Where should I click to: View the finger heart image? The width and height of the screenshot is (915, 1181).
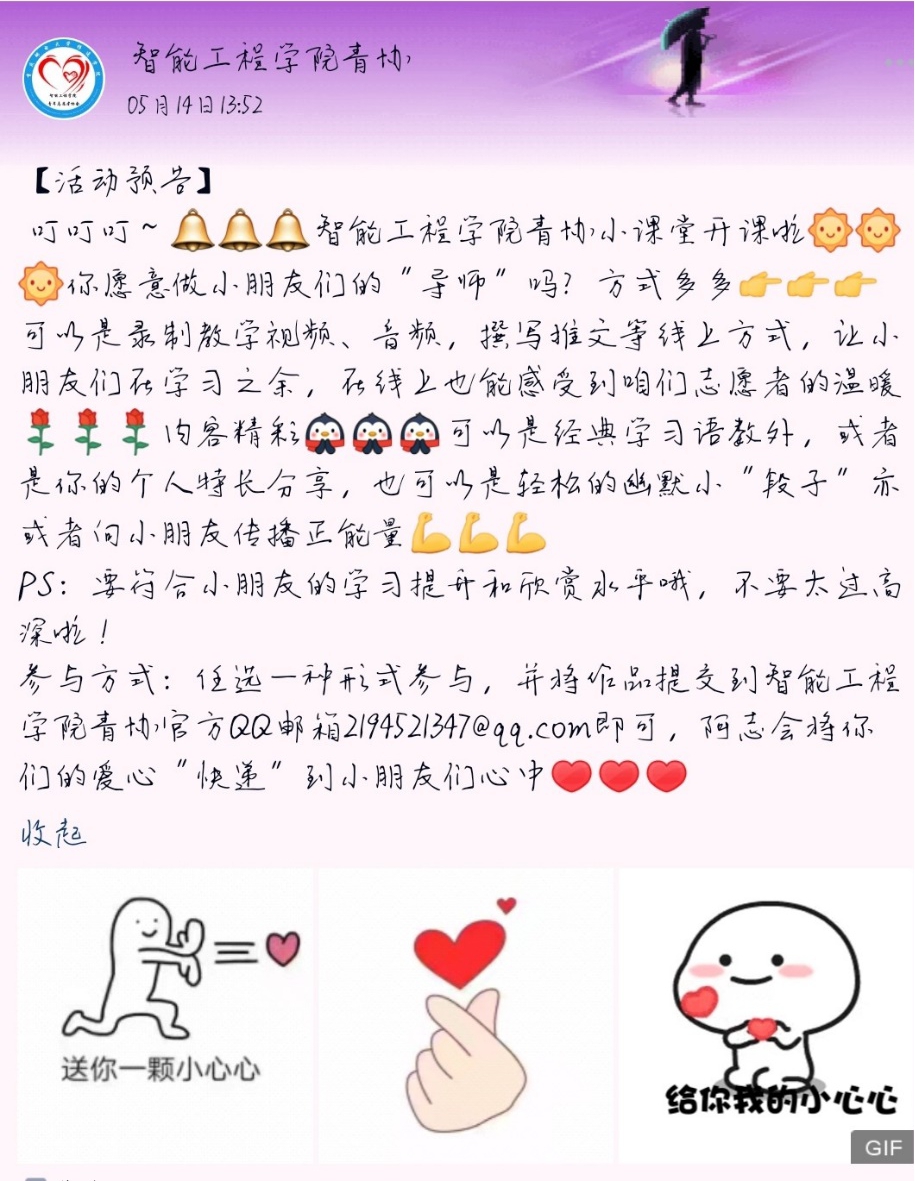click(464, 1014)
